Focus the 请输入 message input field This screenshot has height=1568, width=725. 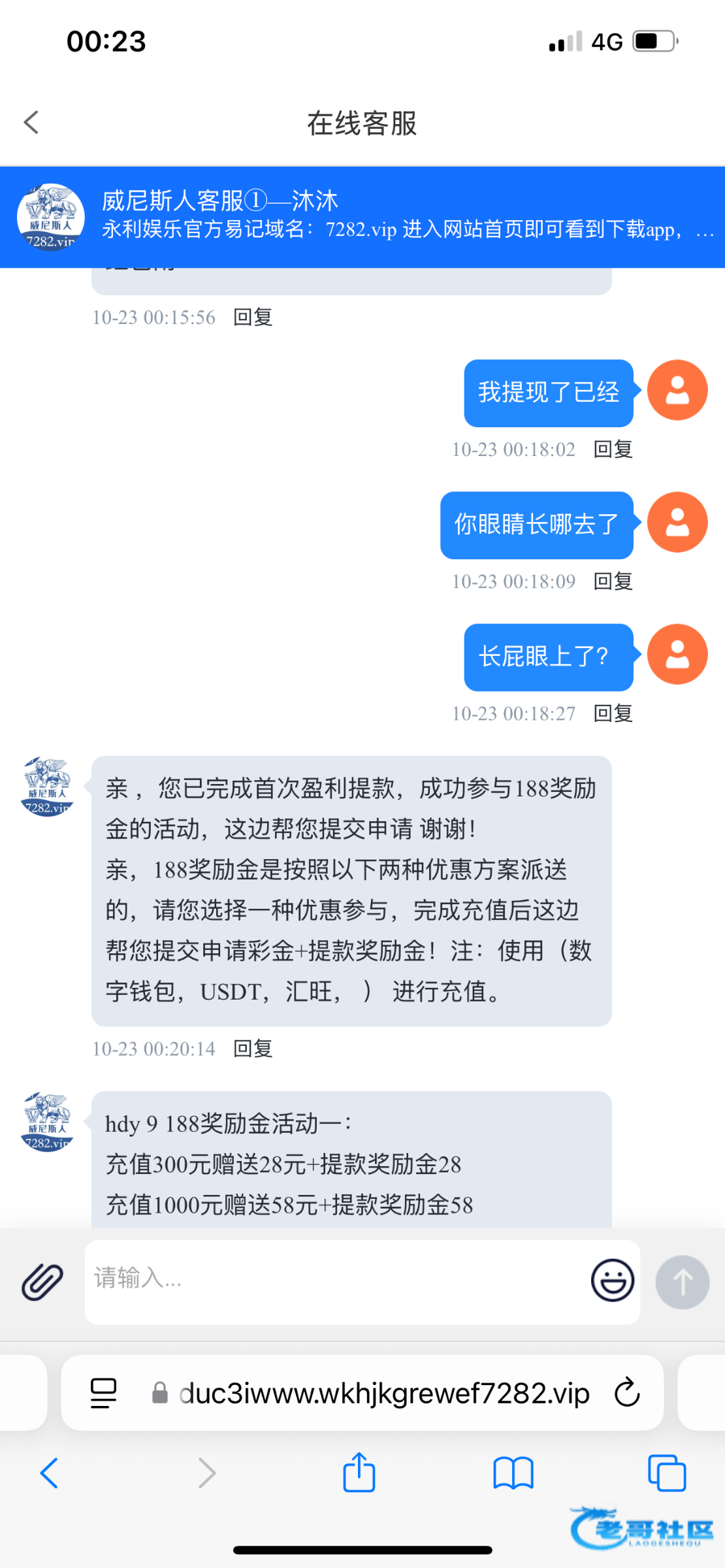333,1281
